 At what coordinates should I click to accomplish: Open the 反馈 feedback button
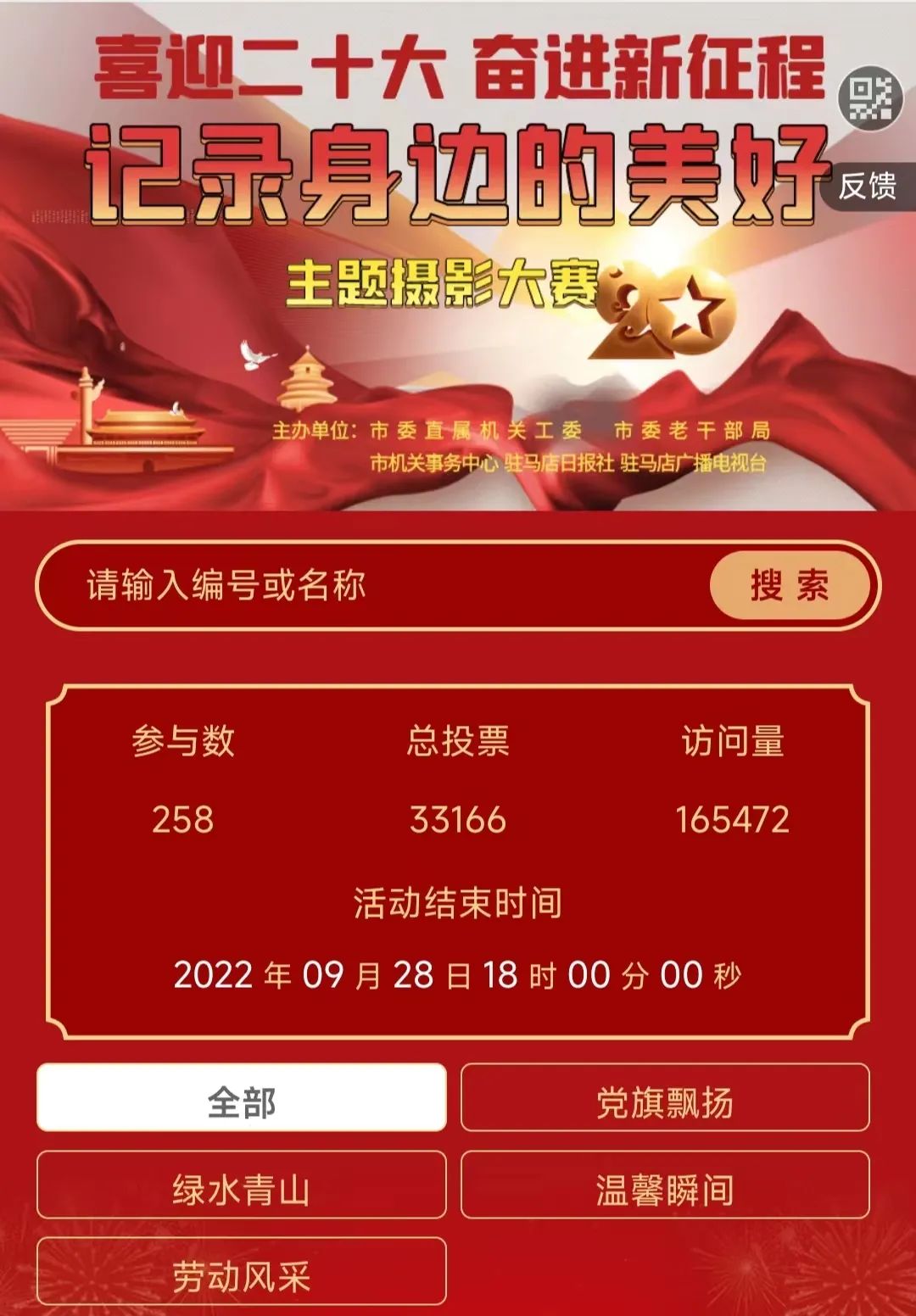point(869,186)
